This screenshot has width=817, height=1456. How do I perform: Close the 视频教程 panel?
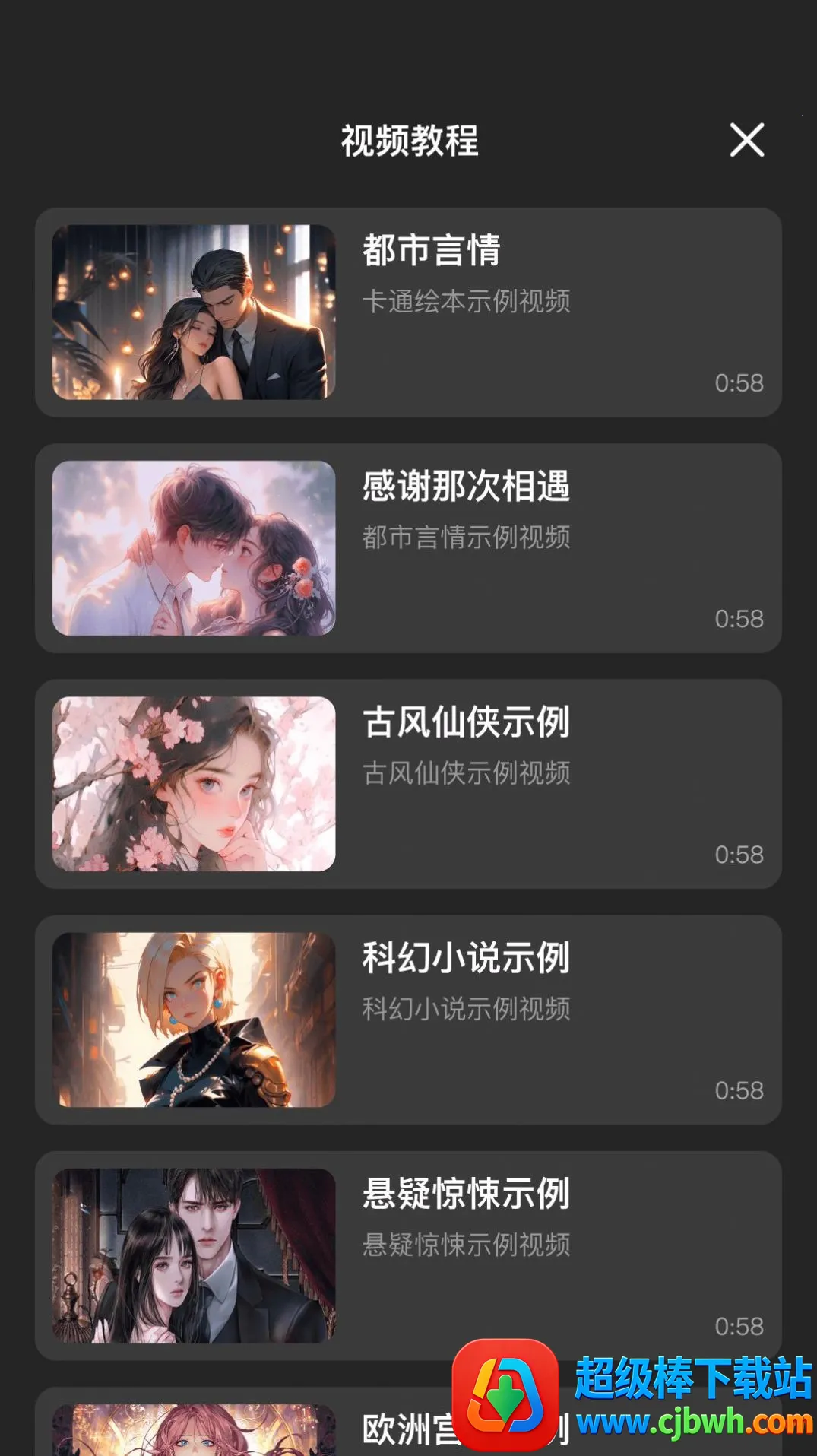pyautogui.click(x=746, y=140)
